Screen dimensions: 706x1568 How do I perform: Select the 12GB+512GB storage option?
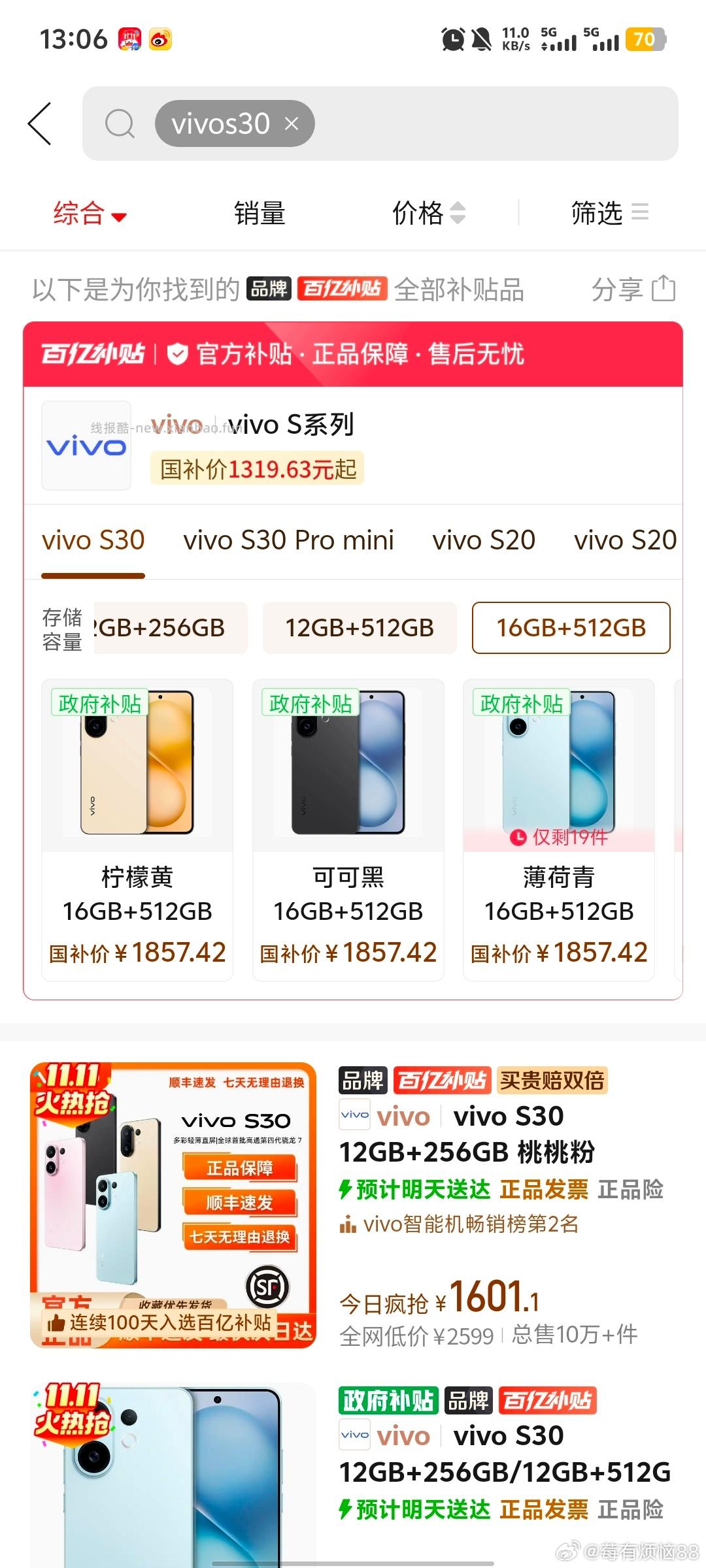360,628
